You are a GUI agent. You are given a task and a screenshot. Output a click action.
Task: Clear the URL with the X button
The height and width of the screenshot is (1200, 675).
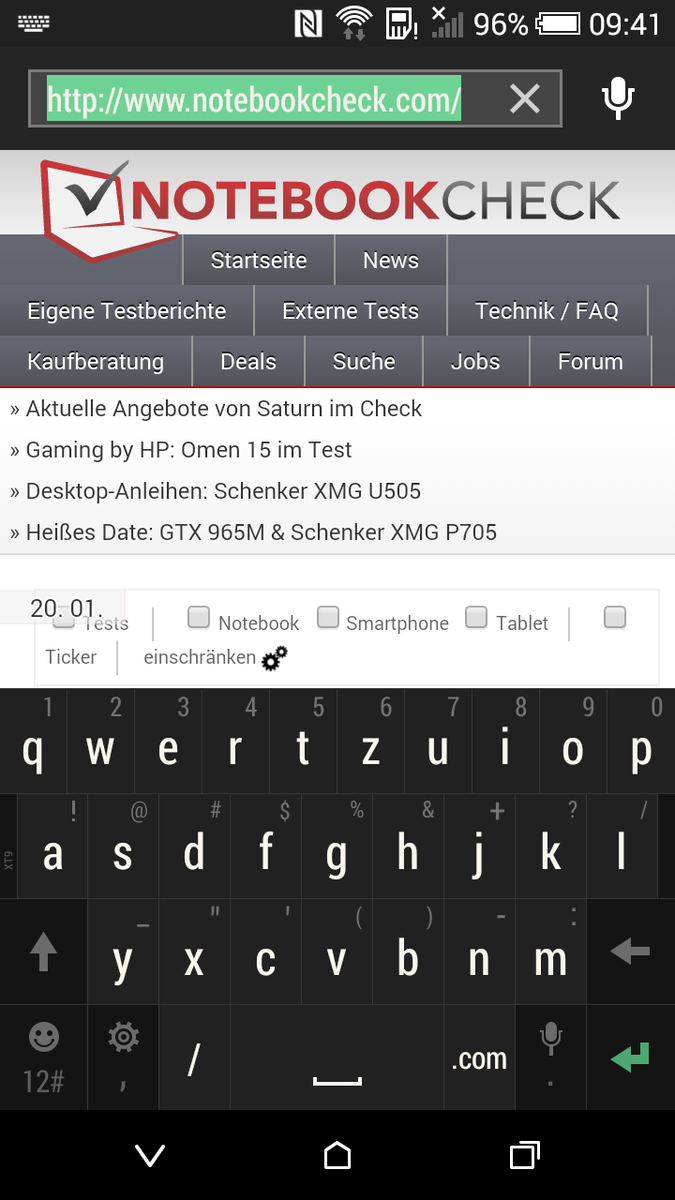(524, 99)
